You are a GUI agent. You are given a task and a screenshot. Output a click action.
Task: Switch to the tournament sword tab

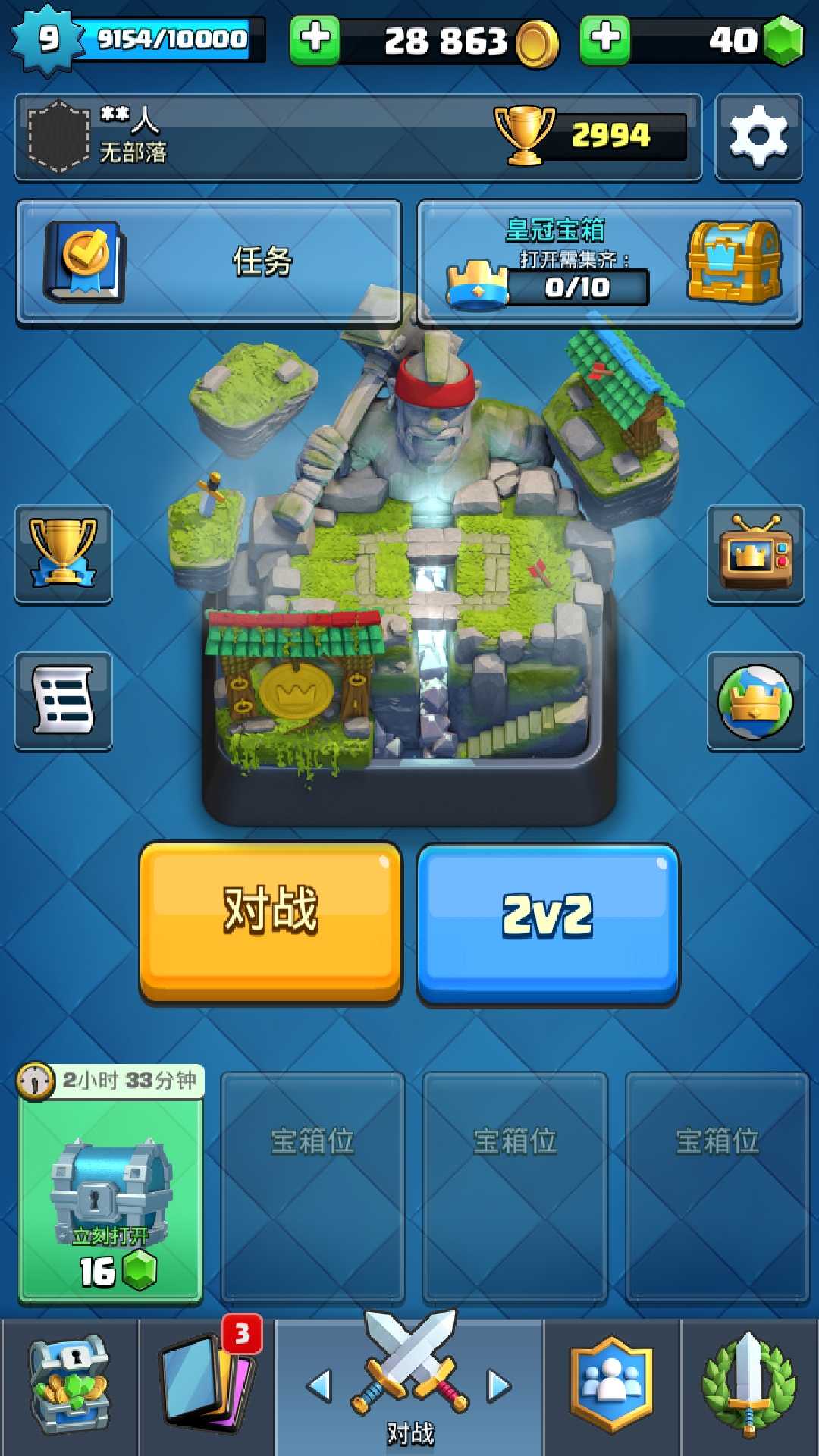(x=749, y=1386)
